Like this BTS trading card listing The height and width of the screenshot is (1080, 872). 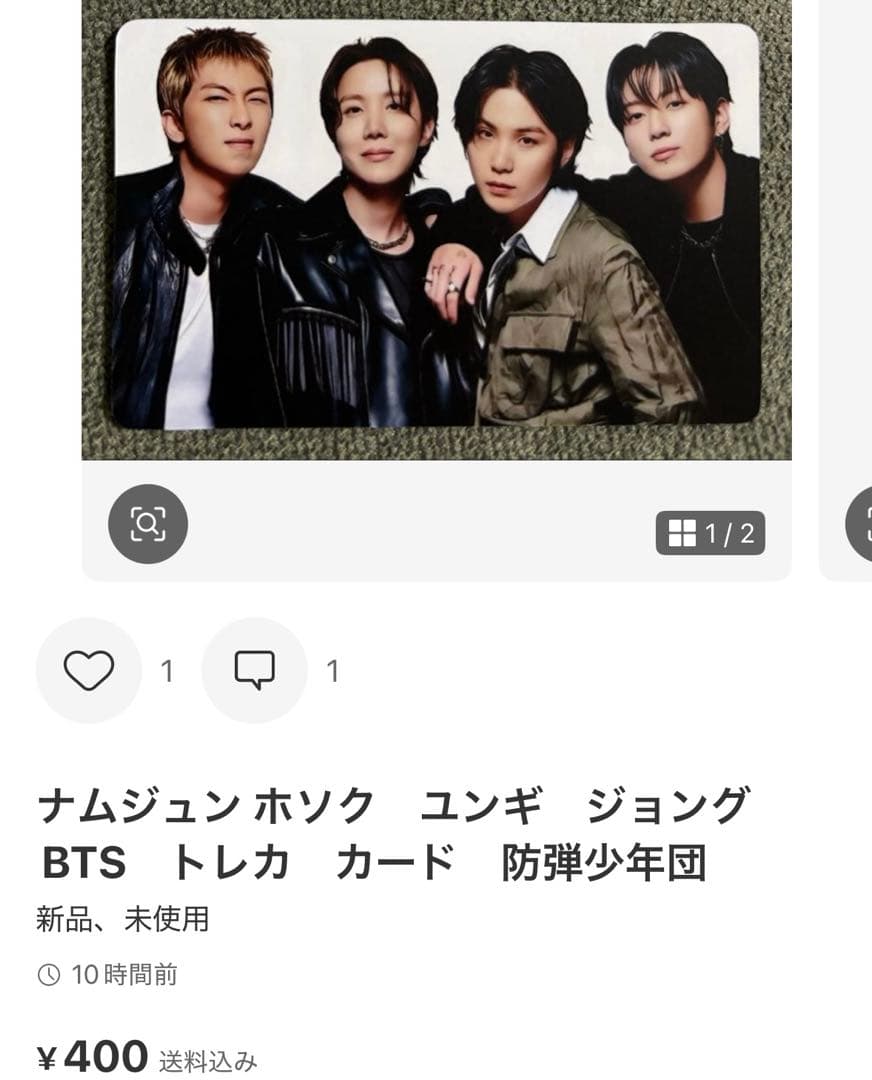click(x=89, y=670)
